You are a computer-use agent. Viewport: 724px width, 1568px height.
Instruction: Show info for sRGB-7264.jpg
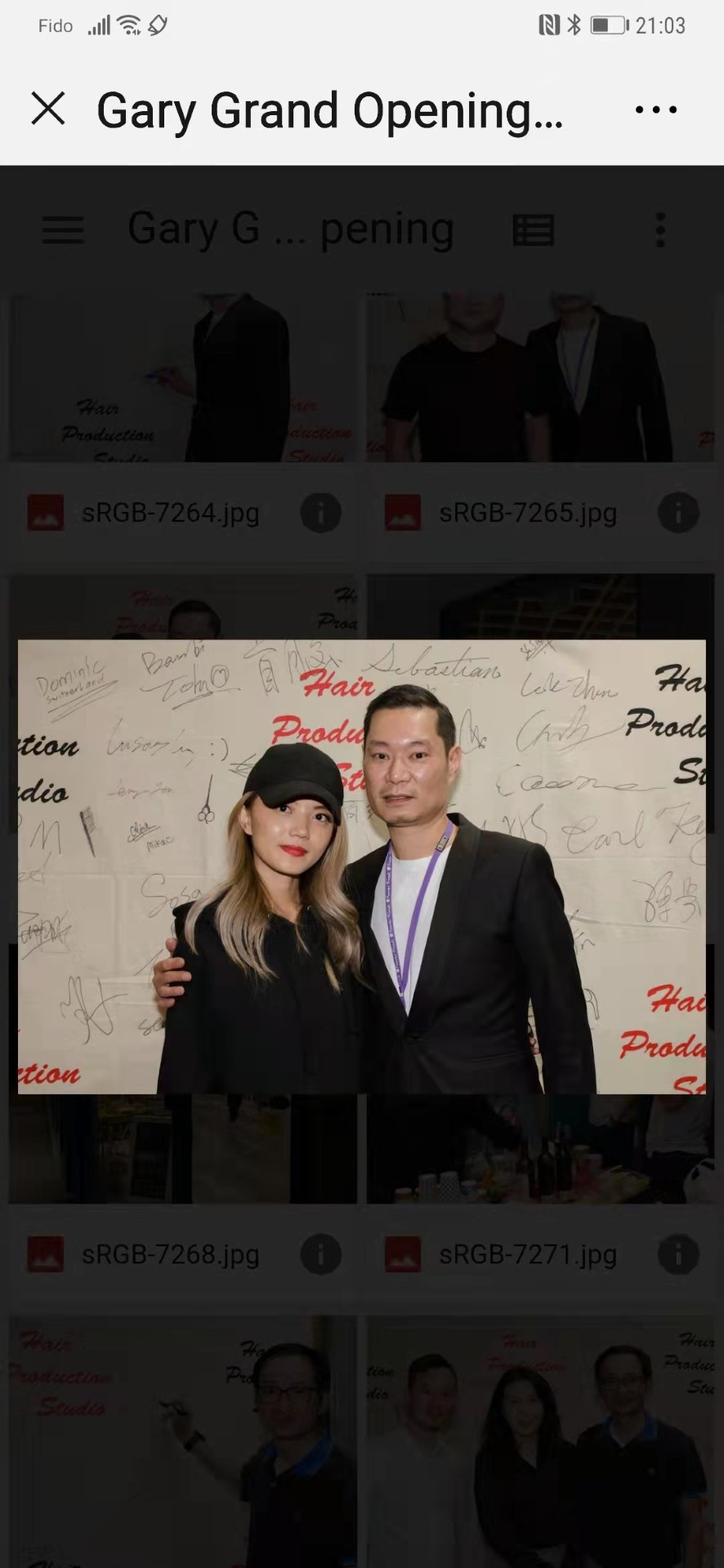[320, 513]
